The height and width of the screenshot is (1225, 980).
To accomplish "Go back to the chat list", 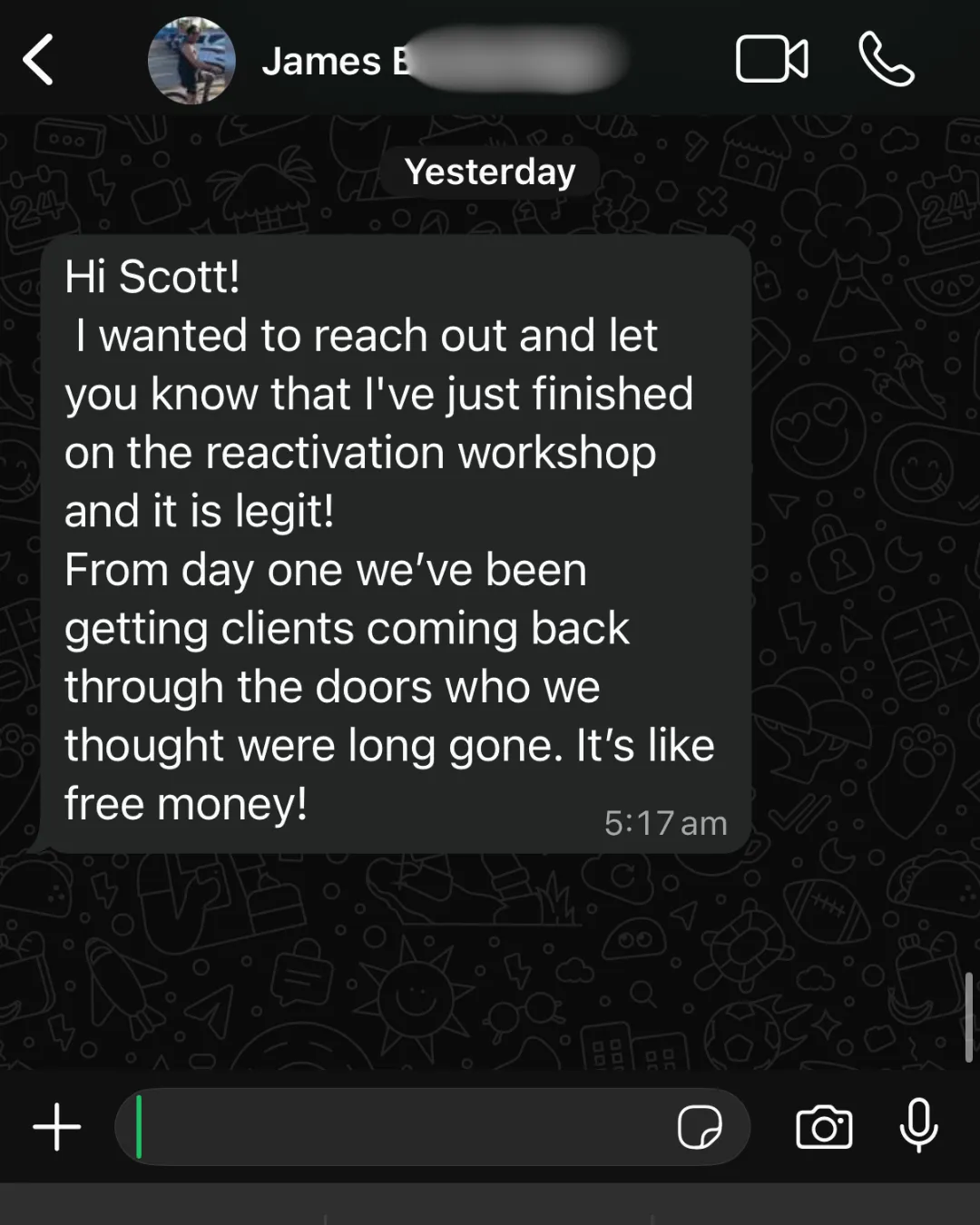I will pos(38,61).
